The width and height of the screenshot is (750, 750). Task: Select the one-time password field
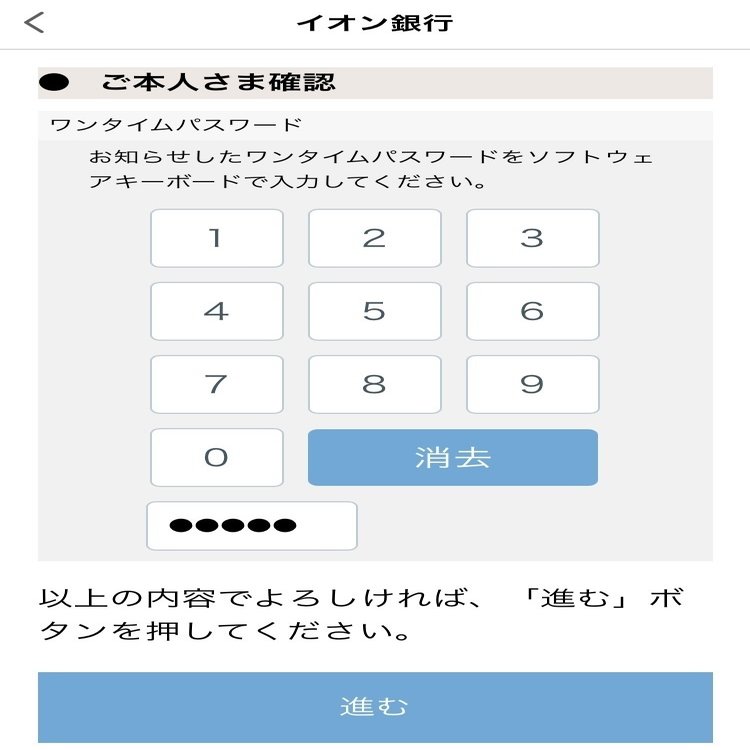point(251,526)
